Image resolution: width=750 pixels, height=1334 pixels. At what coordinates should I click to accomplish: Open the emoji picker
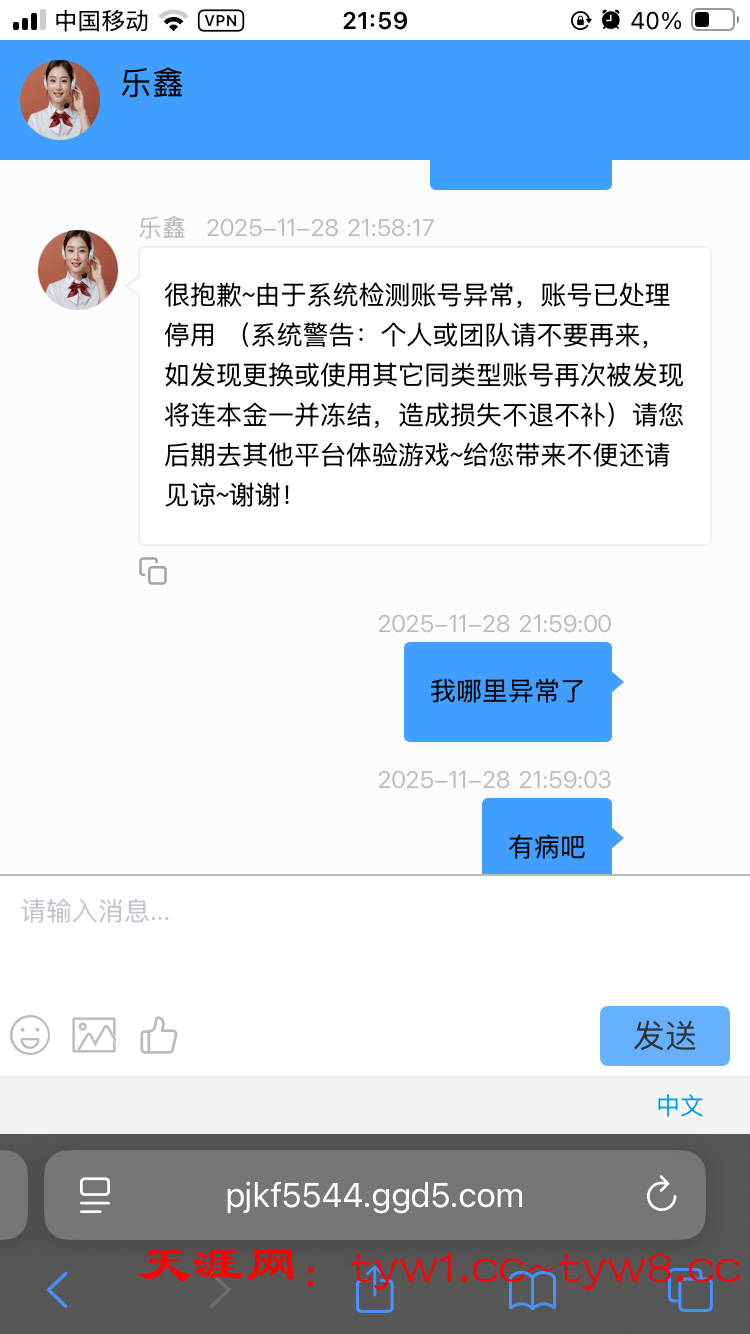[x=30, y=1035]
